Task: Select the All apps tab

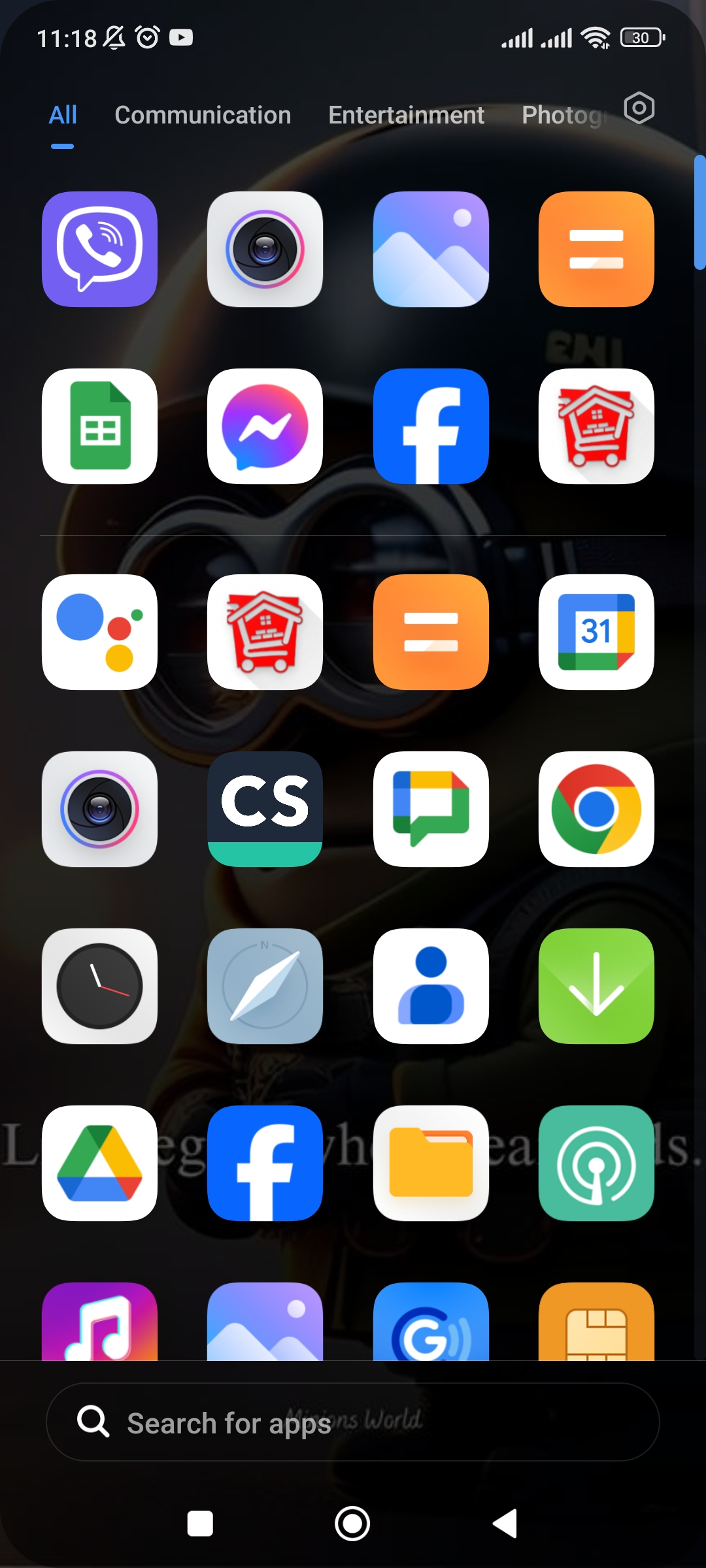Action: point(63,115)
